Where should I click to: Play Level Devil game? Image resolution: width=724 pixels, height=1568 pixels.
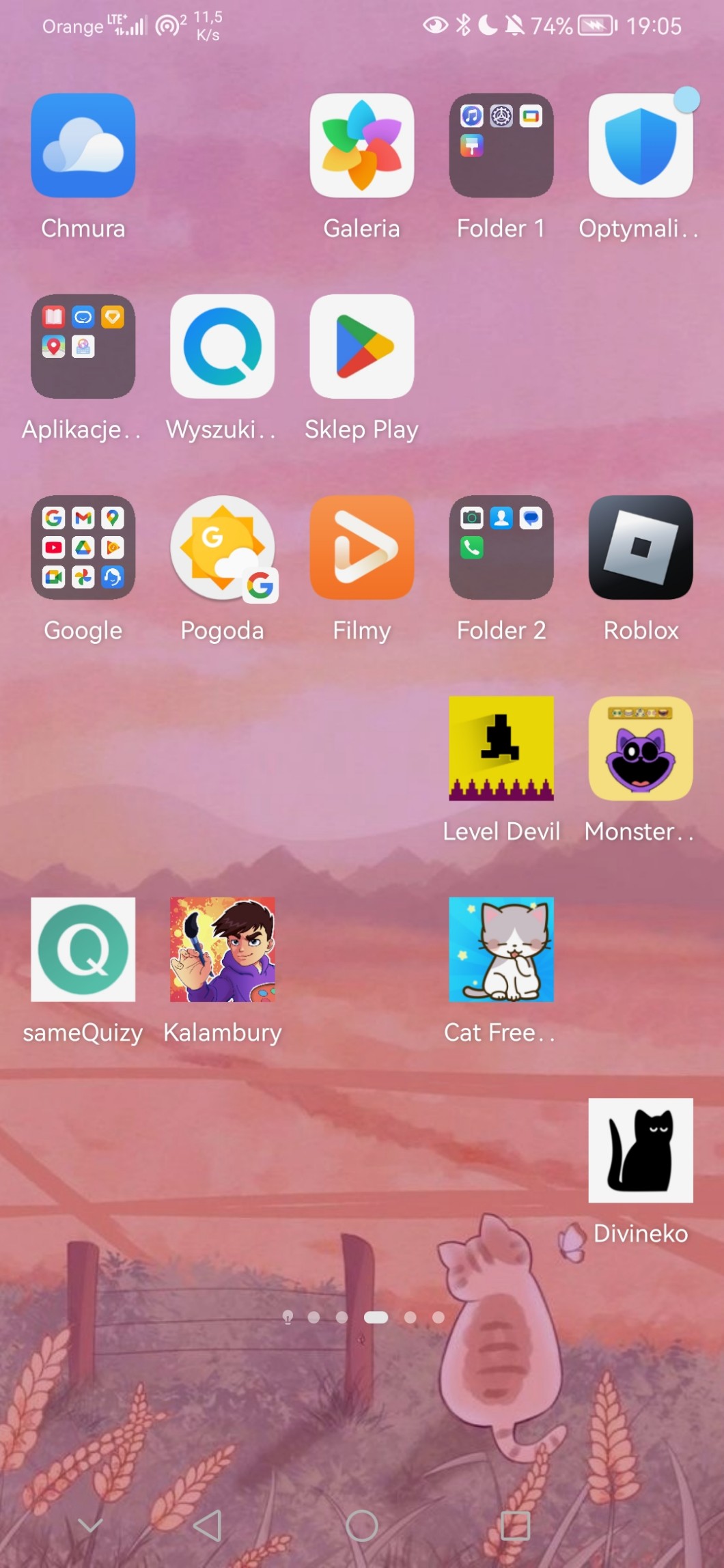(501, 748)
